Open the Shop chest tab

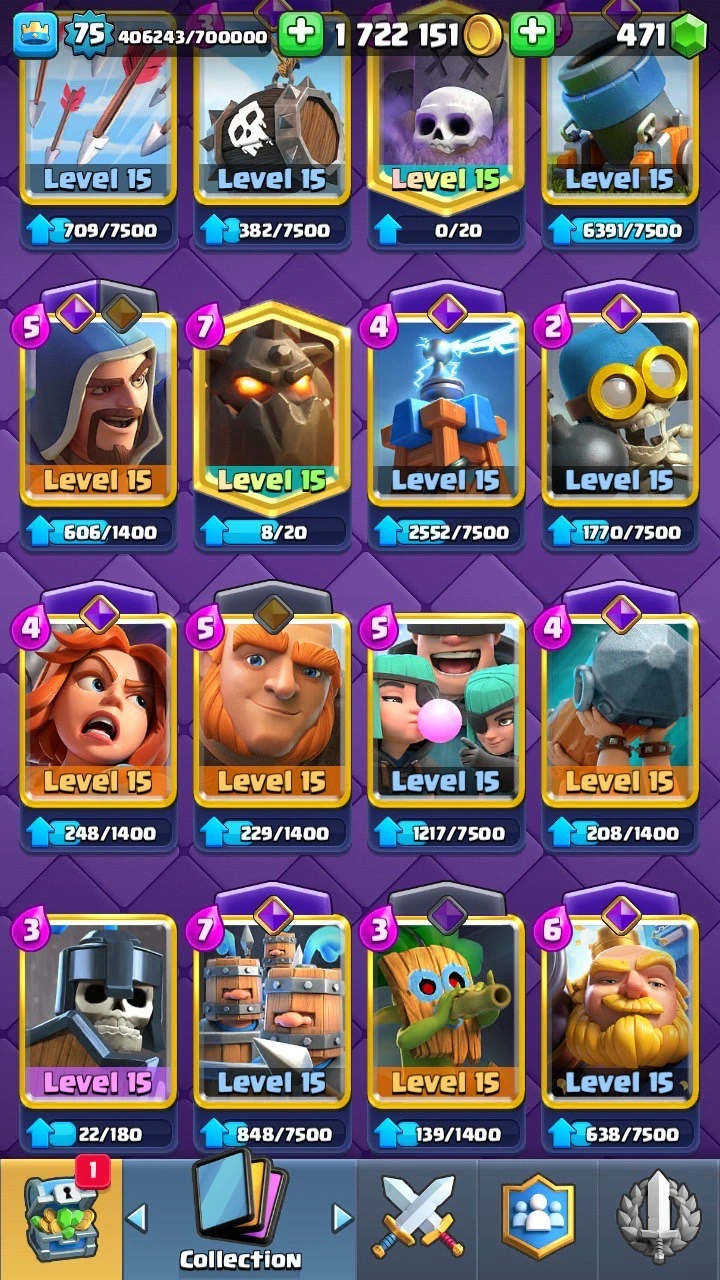pyautogui.click(x=60, y=1220)
